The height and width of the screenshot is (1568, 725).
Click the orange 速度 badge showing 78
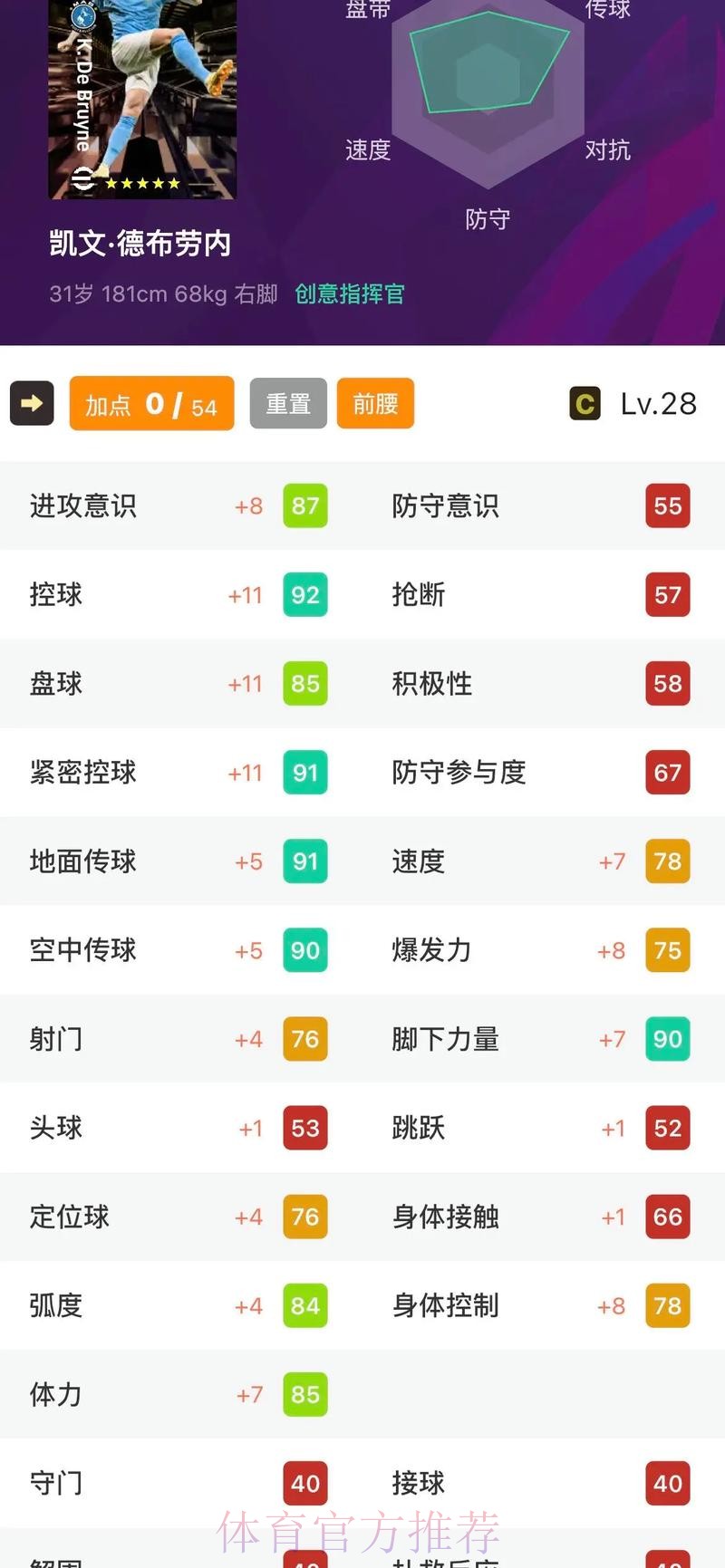667,861
